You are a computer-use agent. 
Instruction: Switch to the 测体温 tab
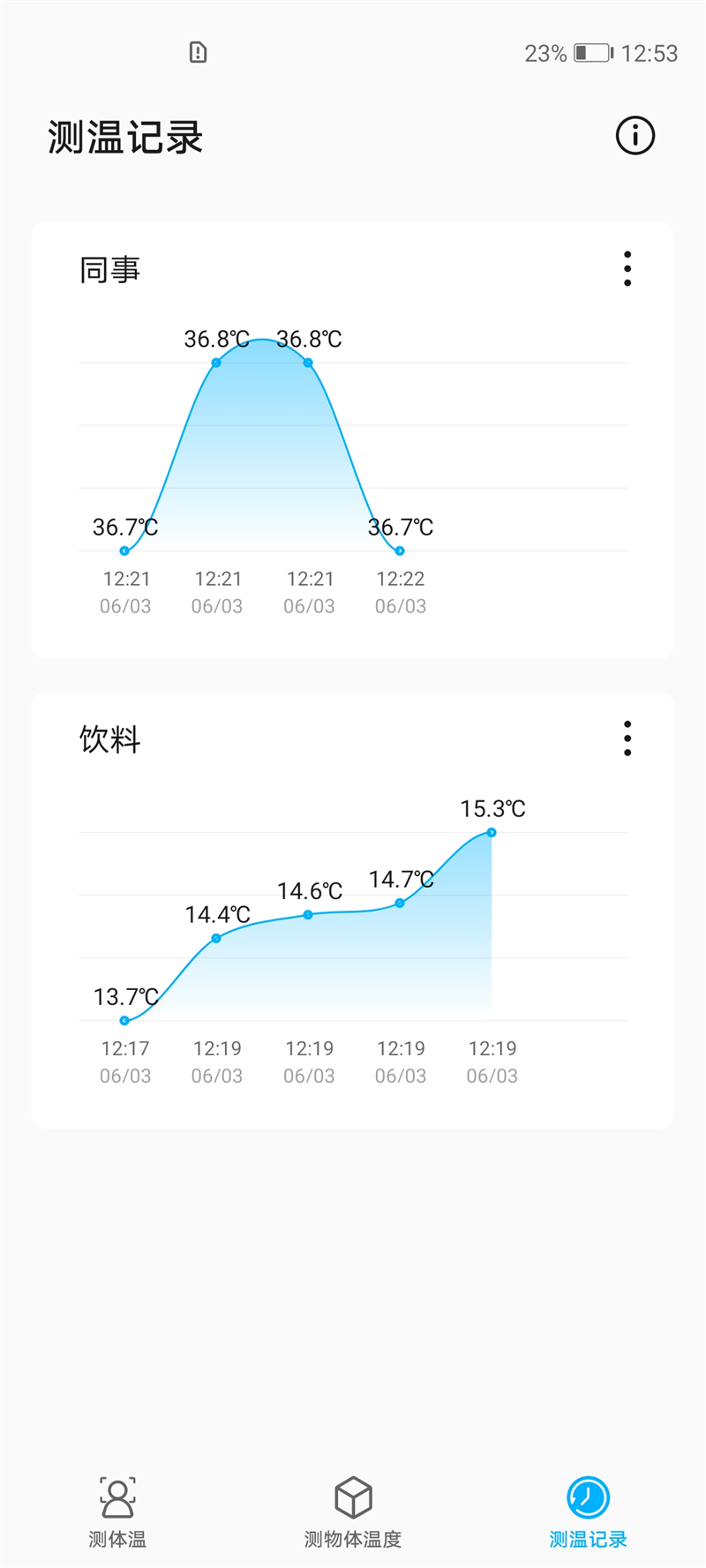click(x=117, y=1512)
